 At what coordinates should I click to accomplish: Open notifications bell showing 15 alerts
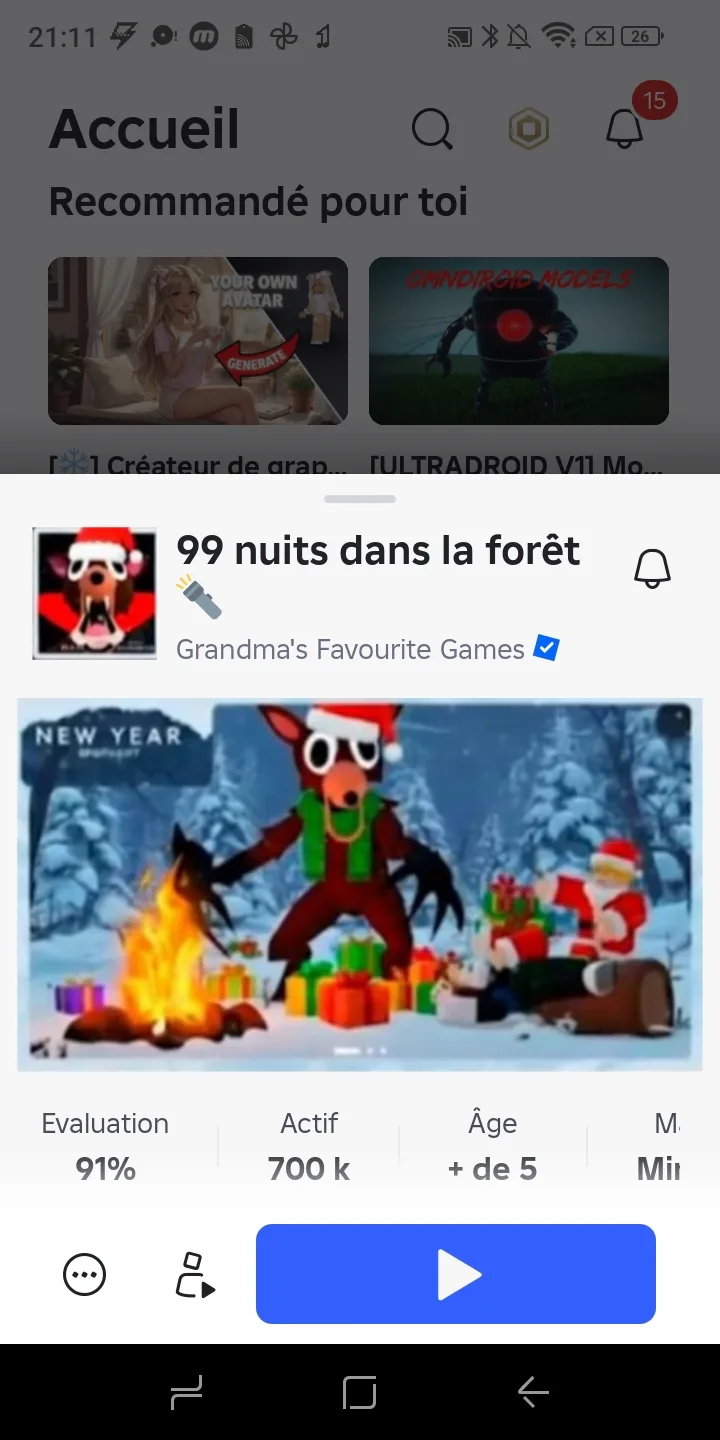(625, 130)
